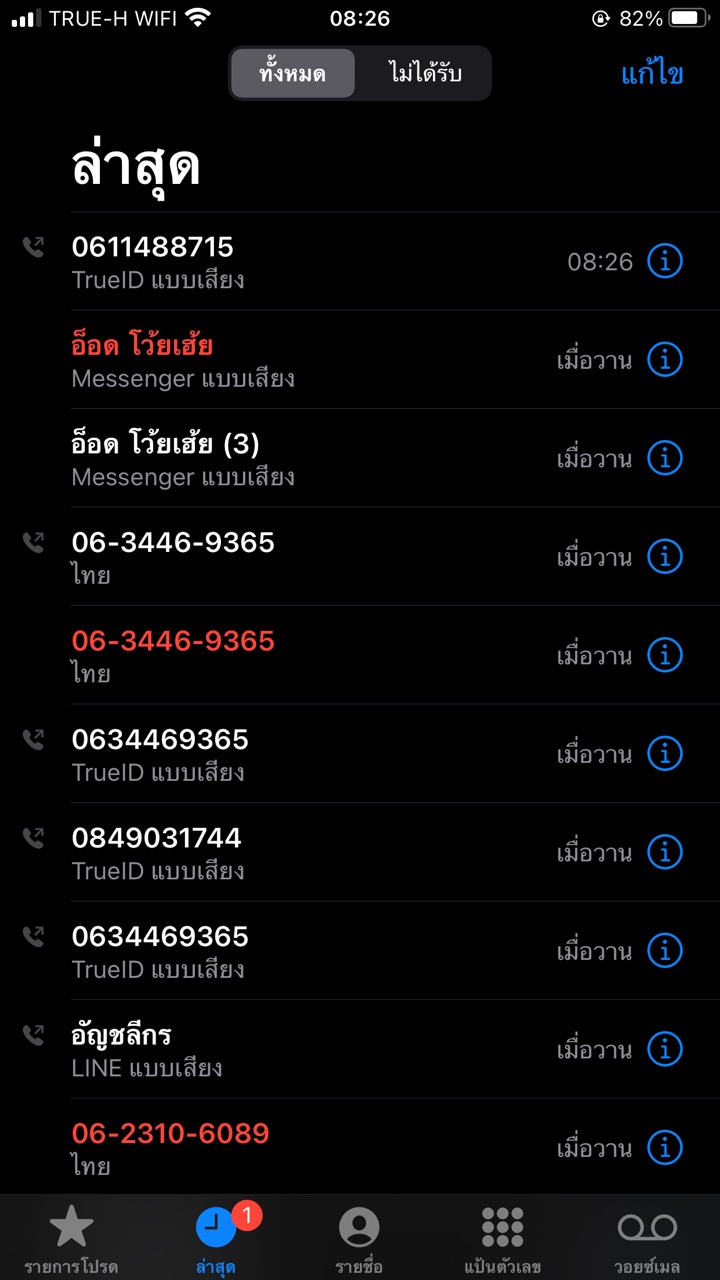Switch to the วอยซ์เมล voicemail tab
Screen dimensions: 720x1280
click(x=647, y=1238)
